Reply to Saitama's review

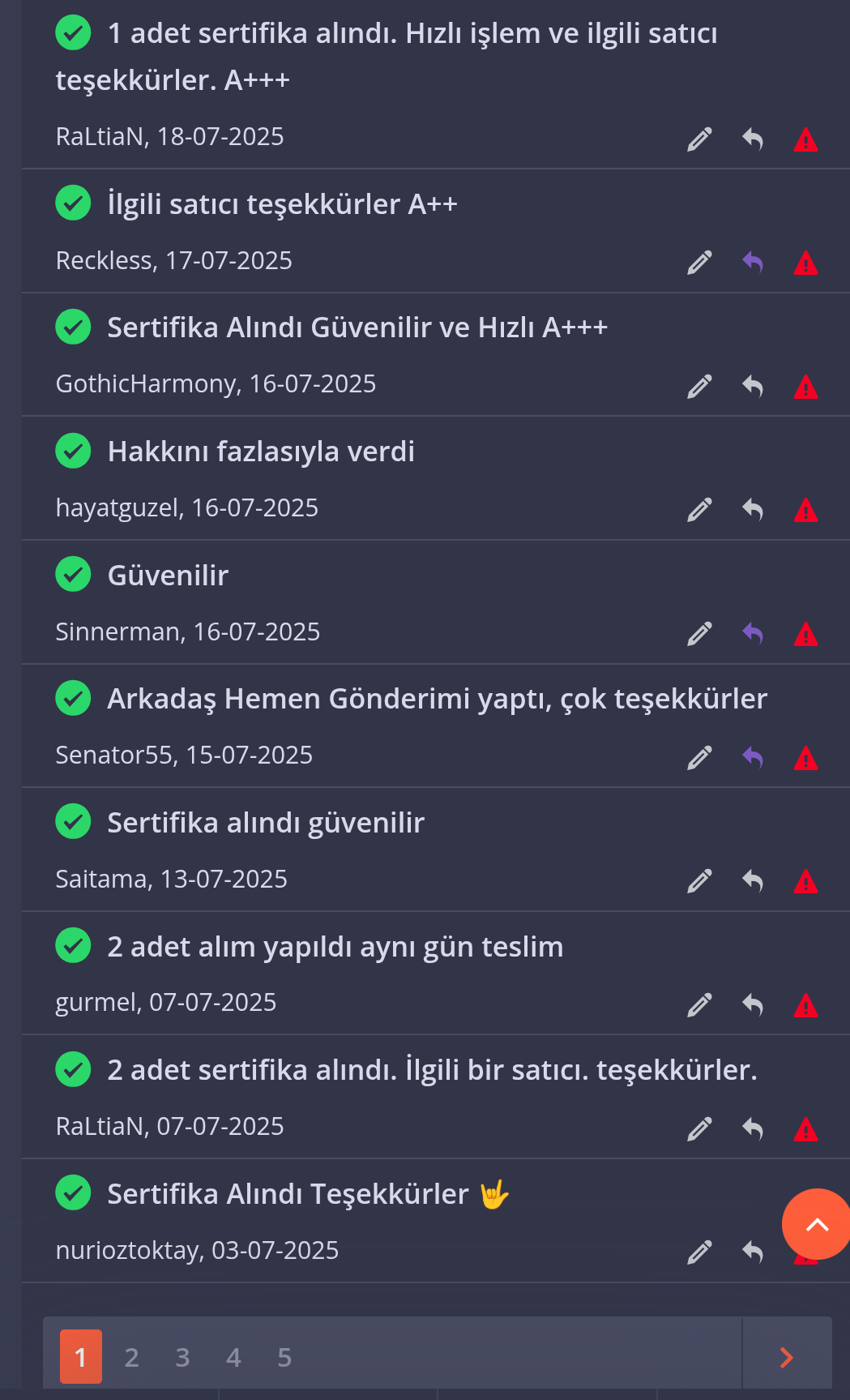(x=753, y=881)
